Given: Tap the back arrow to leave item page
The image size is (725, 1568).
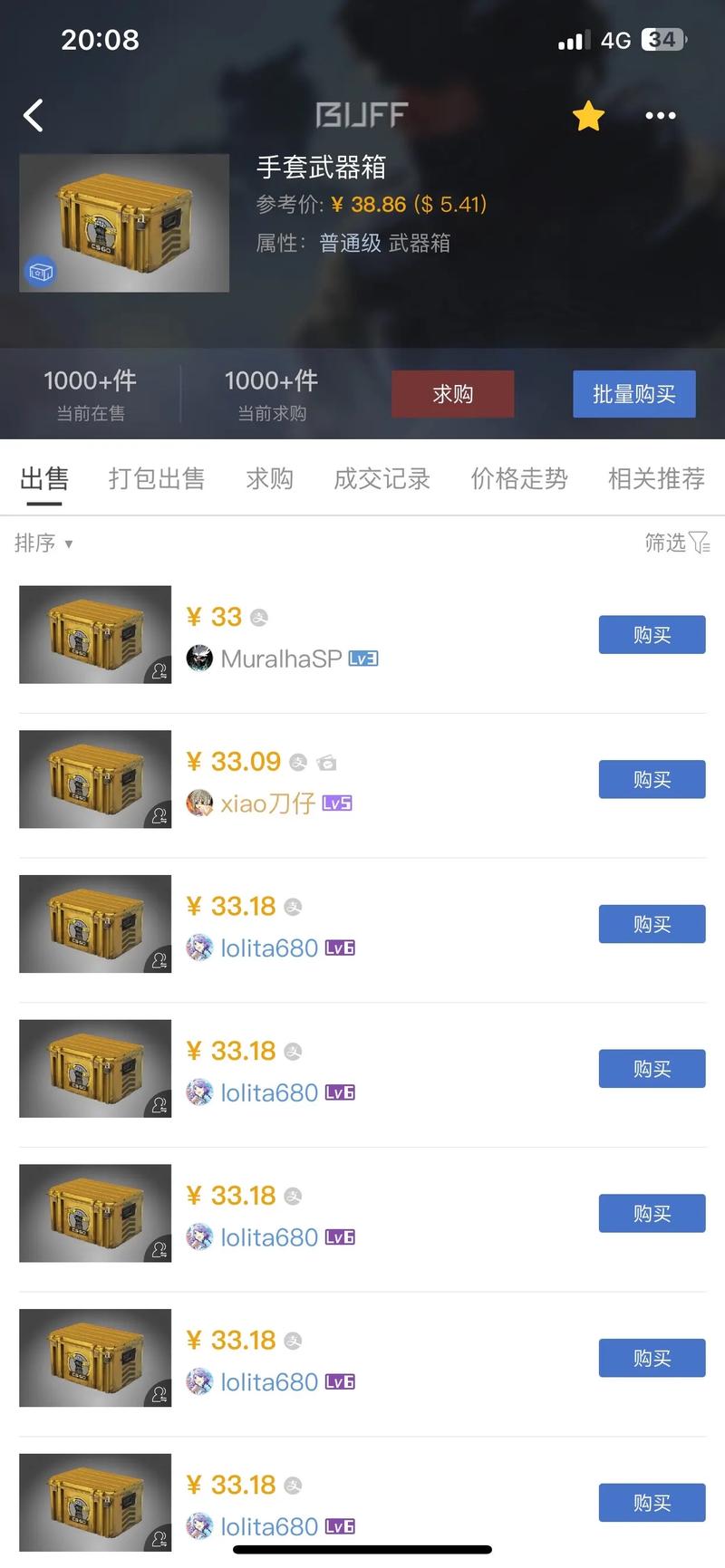Looking at the screenshot, I should [x=33, y=115].
